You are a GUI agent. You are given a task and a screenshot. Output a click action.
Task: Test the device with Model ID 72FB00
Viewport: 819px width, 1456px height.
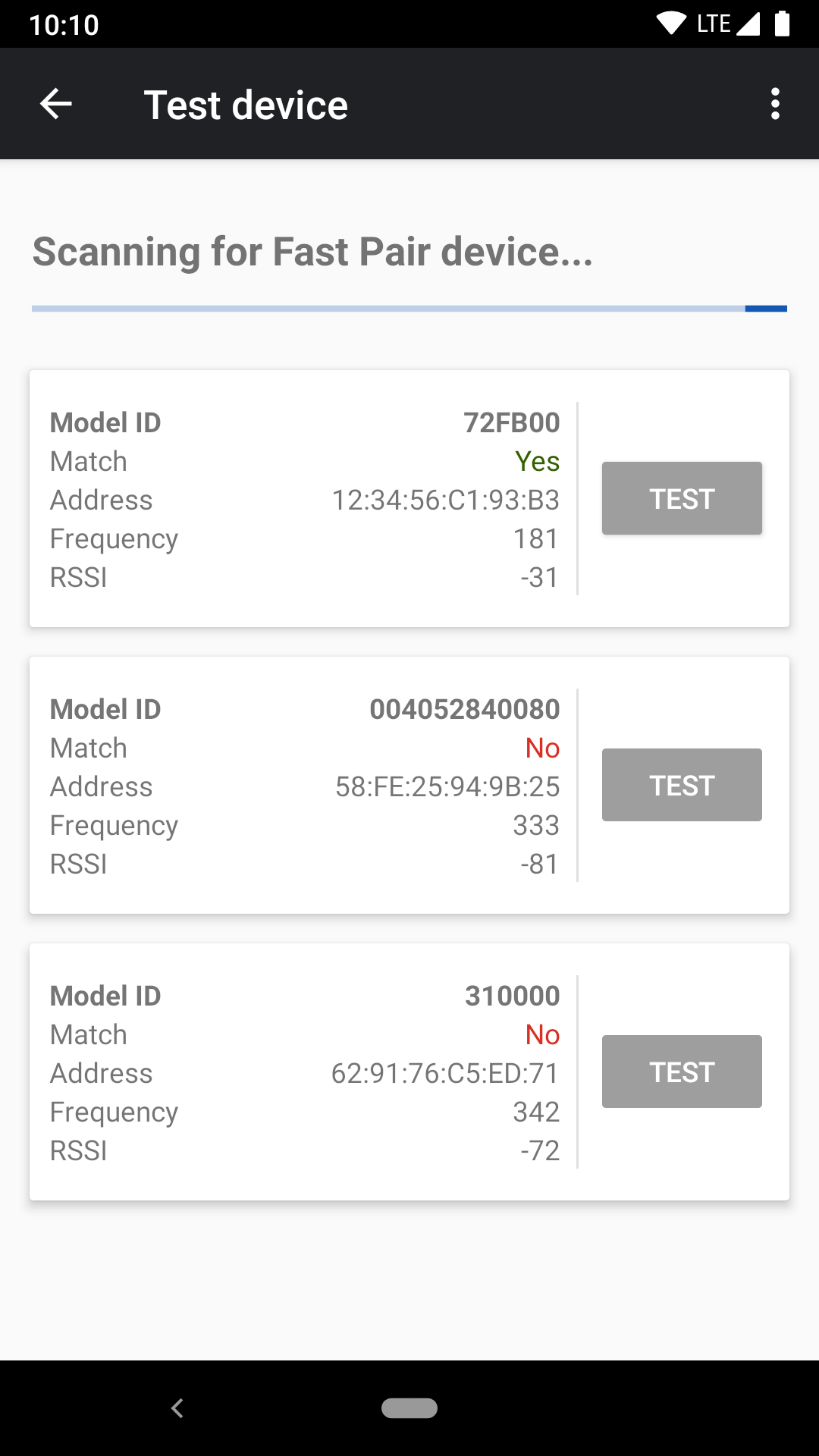[x=681, y=498]
